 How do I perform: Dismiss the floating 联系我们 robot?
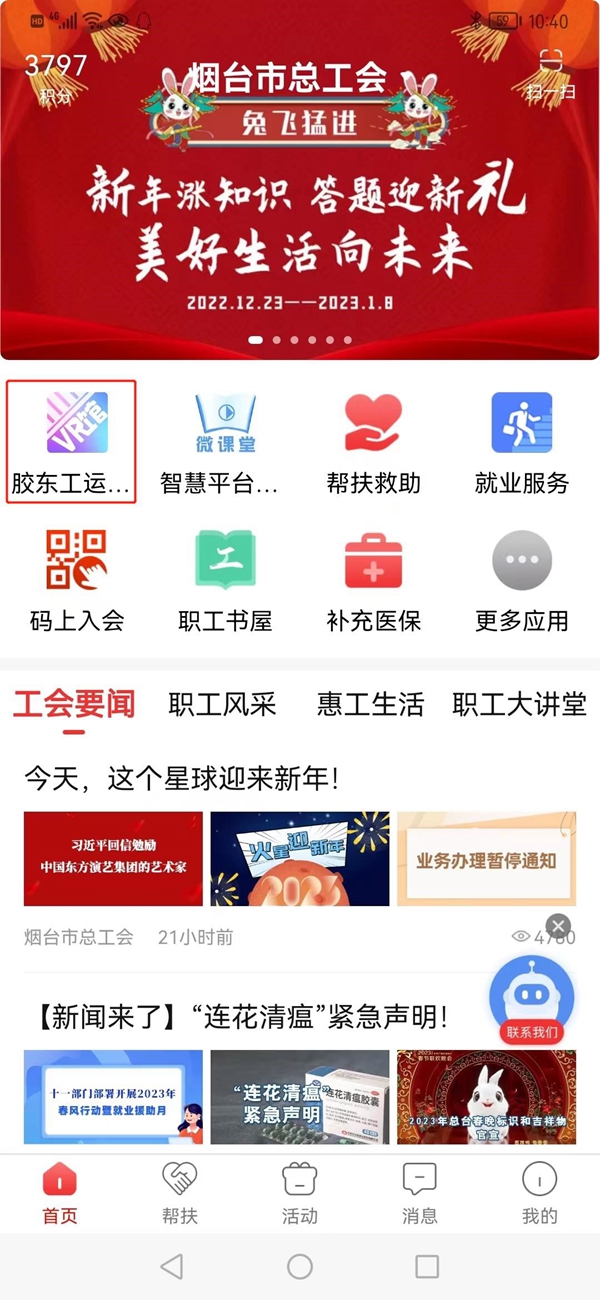pos(559,925)
